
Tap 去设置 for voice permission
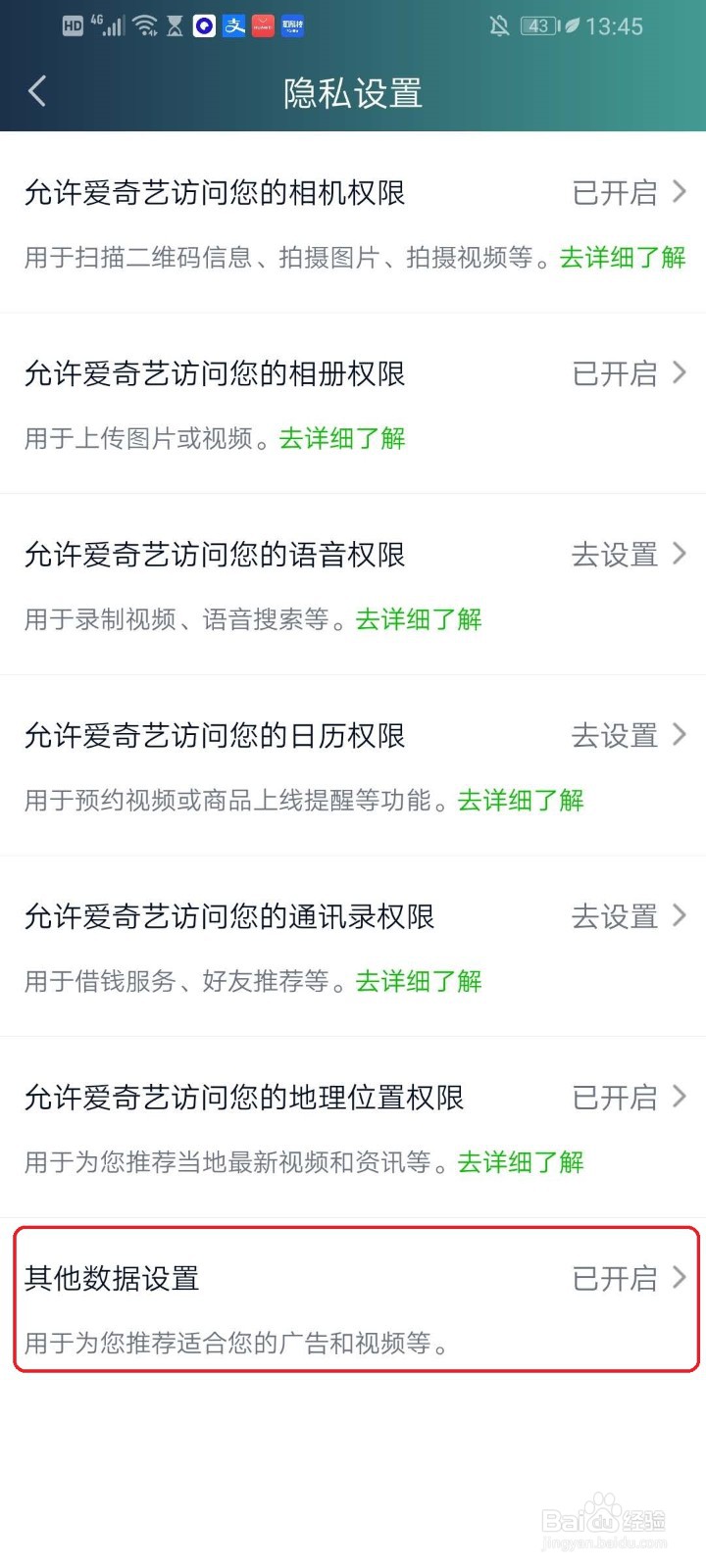(x=615, y=555)
